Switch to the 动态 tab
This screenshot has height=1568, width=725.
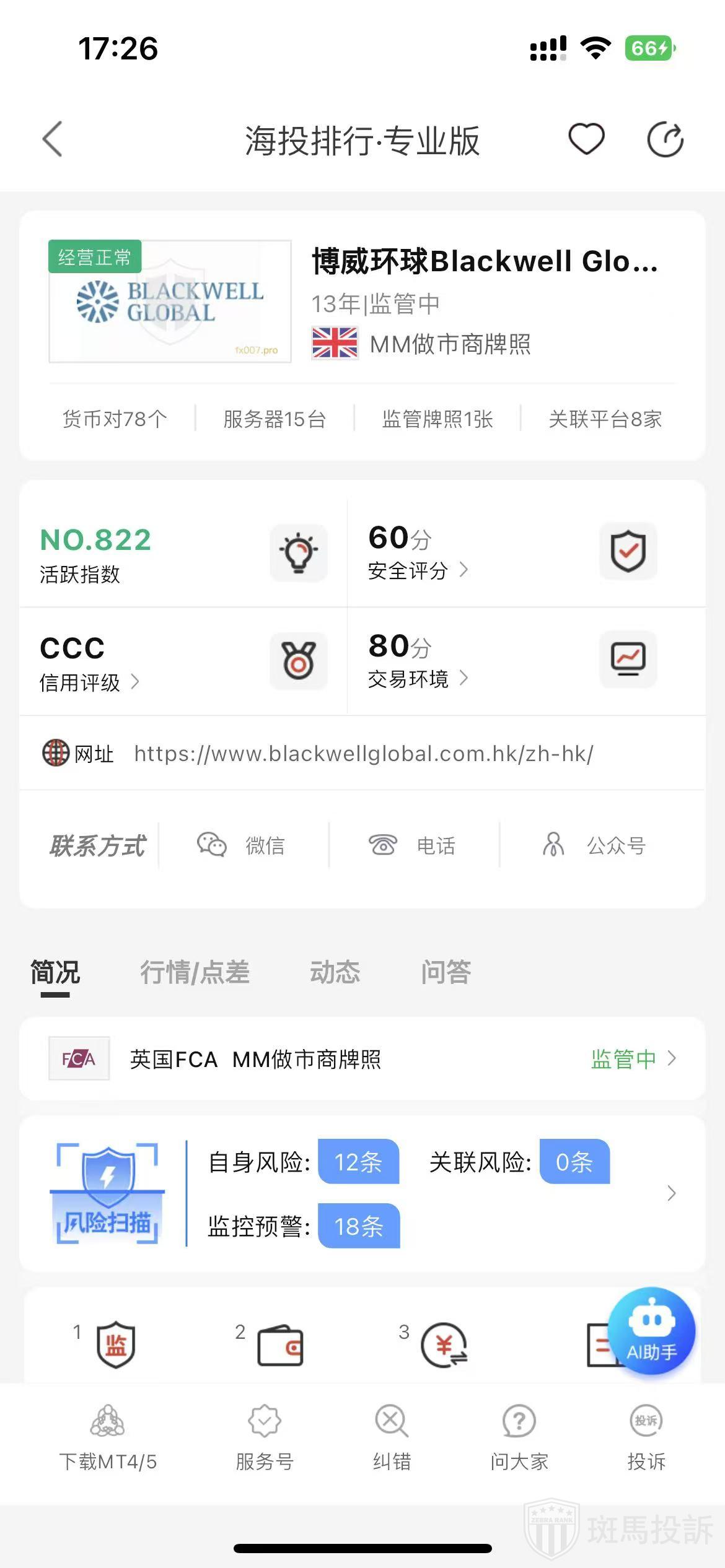tap(335, 972)
